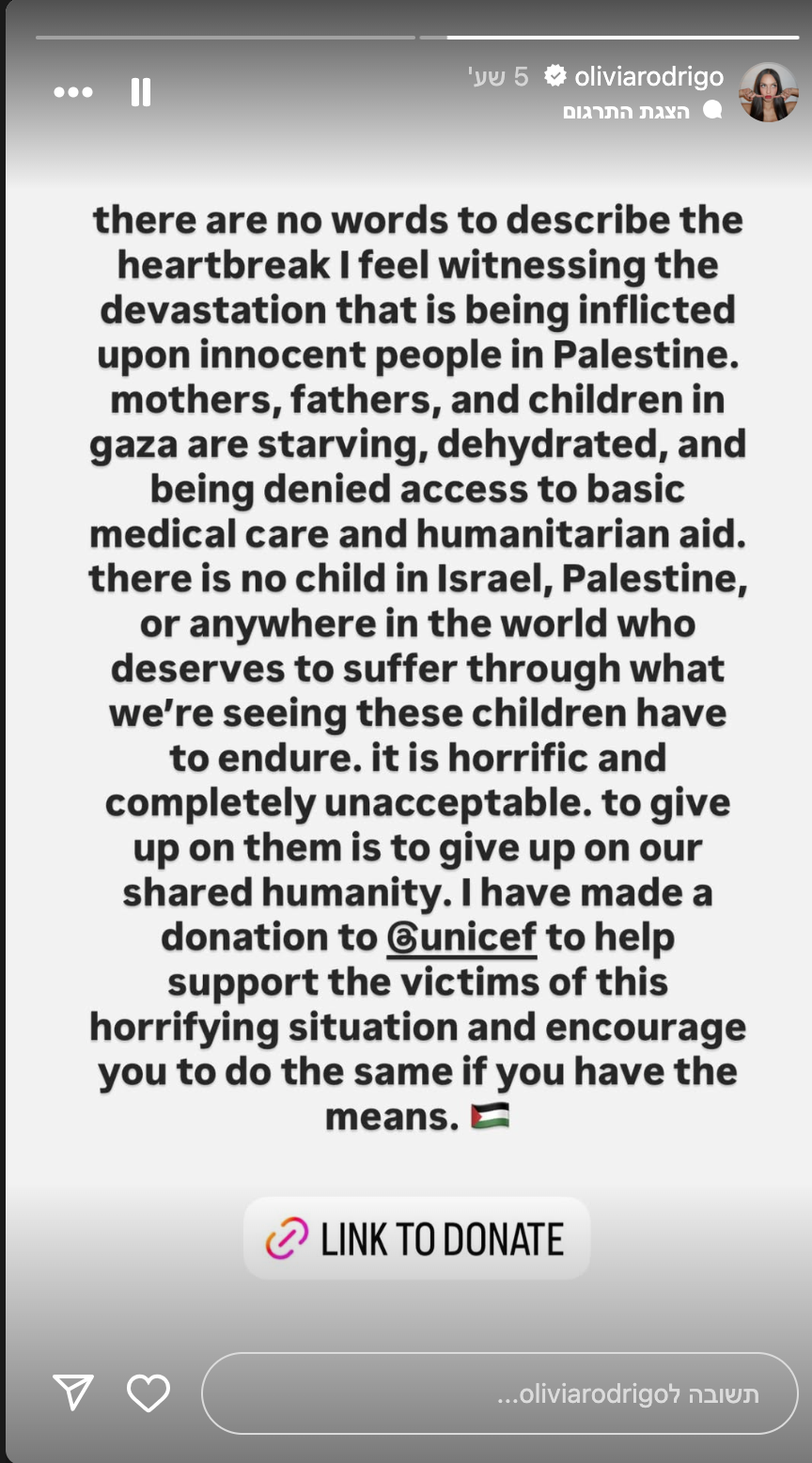Screen dimensions: 812x1463
Task: Like this story with the heart
Action: [x=148, y=1392]
